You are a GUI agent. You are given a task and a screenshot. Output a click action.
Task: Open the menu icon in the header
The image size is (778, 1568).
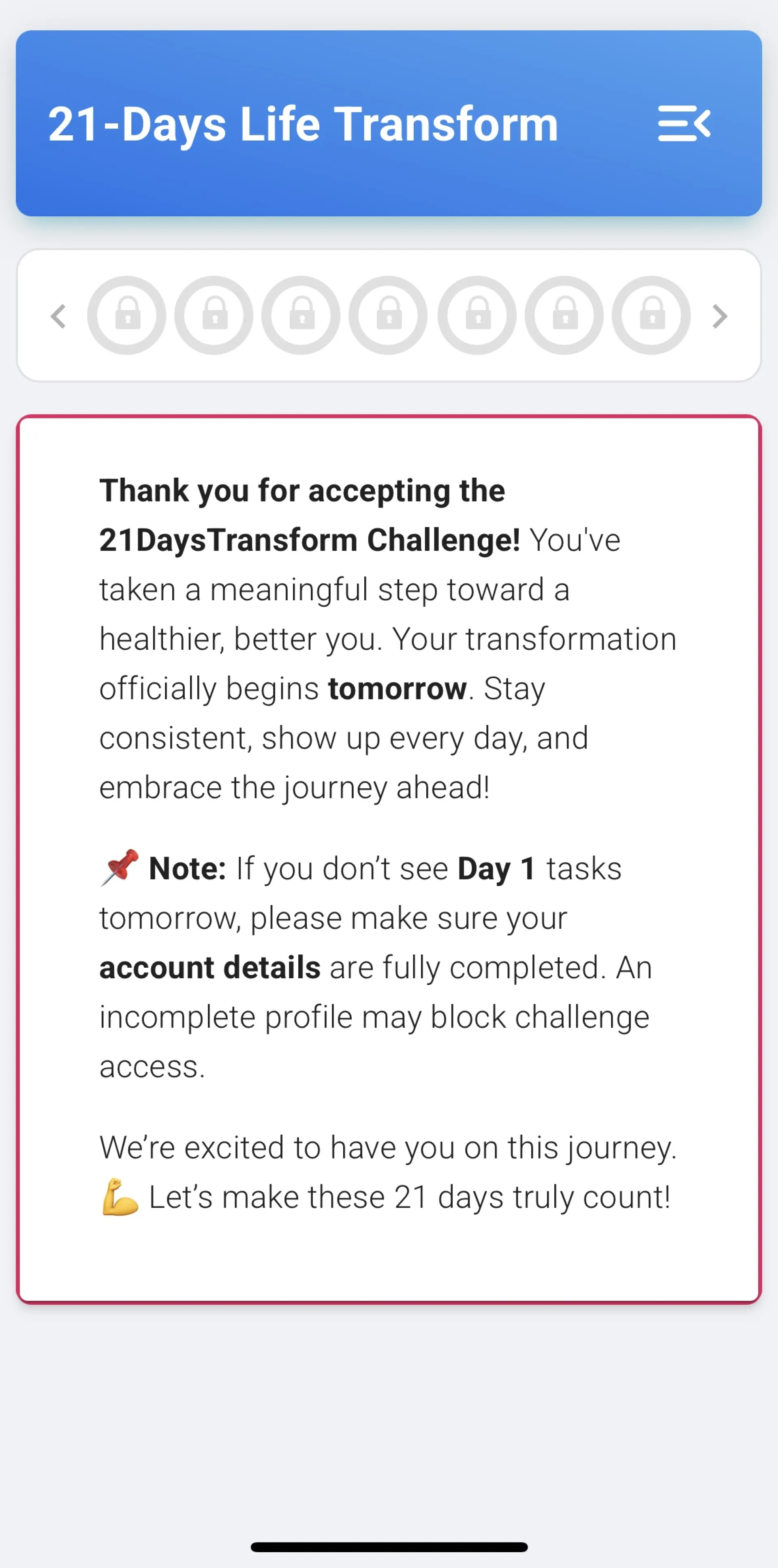[684, 124]
